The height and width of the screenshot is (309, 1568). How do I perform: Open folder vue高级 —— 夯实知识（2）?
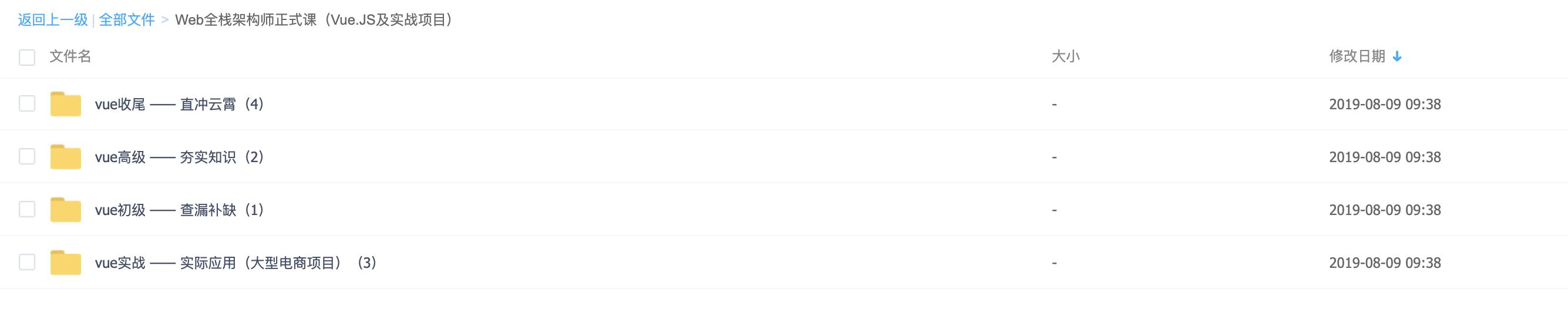click(179, 157)
